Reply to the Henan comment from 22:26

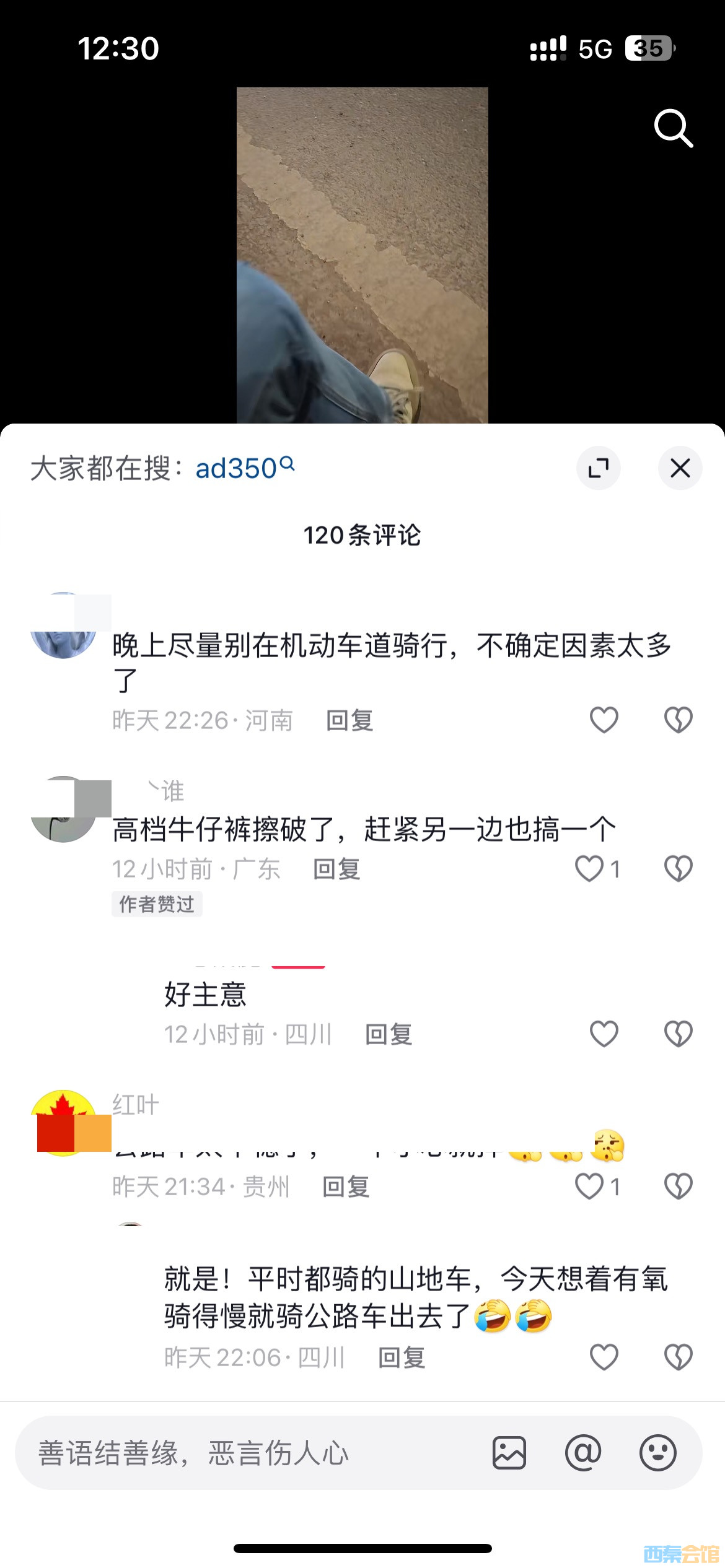(x=349, y=720)
